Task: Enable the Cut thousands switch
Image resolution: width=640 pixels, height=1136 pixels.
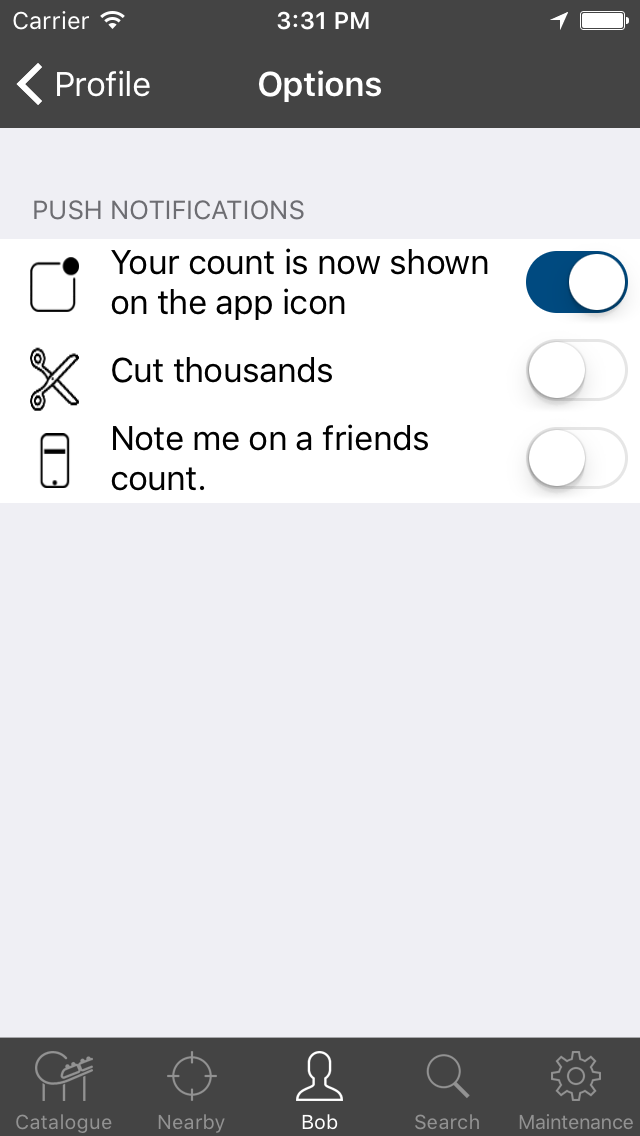Action: (x=577, y=370)
